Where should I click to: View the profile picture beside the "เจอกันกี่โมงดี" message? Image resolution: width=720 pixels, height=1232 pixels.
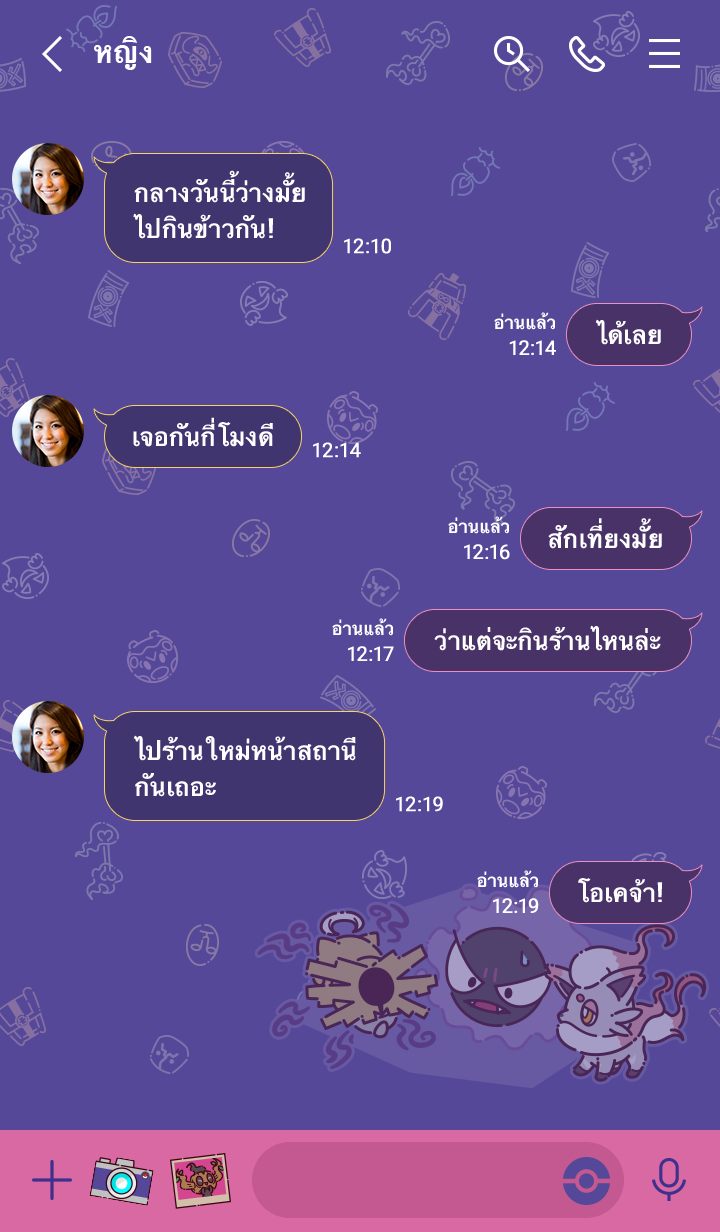[48, 431]
